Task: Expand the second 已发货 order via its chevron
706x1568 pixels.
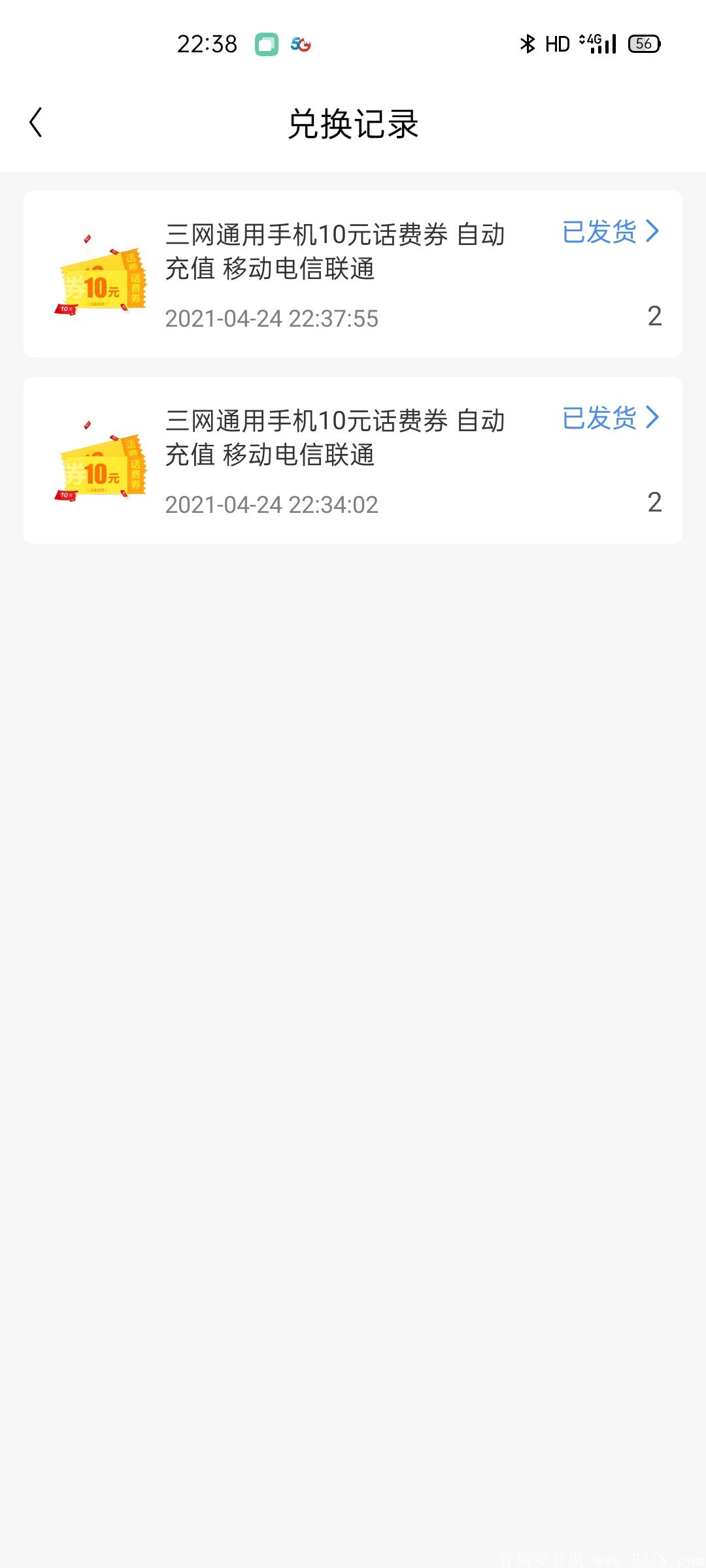Action: click(x=651, y=419)
